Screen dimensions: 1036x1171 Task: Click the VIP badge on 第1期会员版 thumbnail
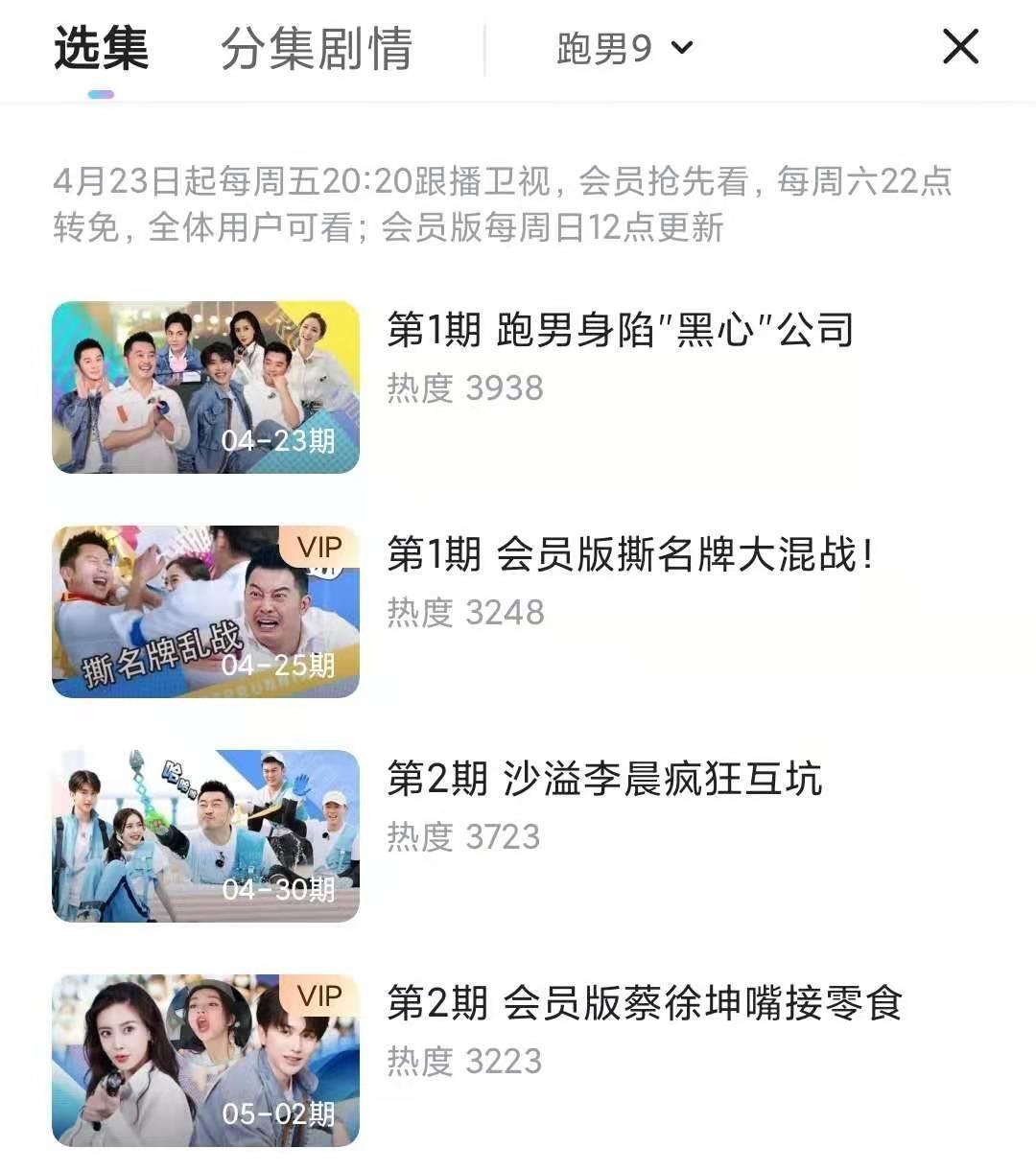pos(319,548)
